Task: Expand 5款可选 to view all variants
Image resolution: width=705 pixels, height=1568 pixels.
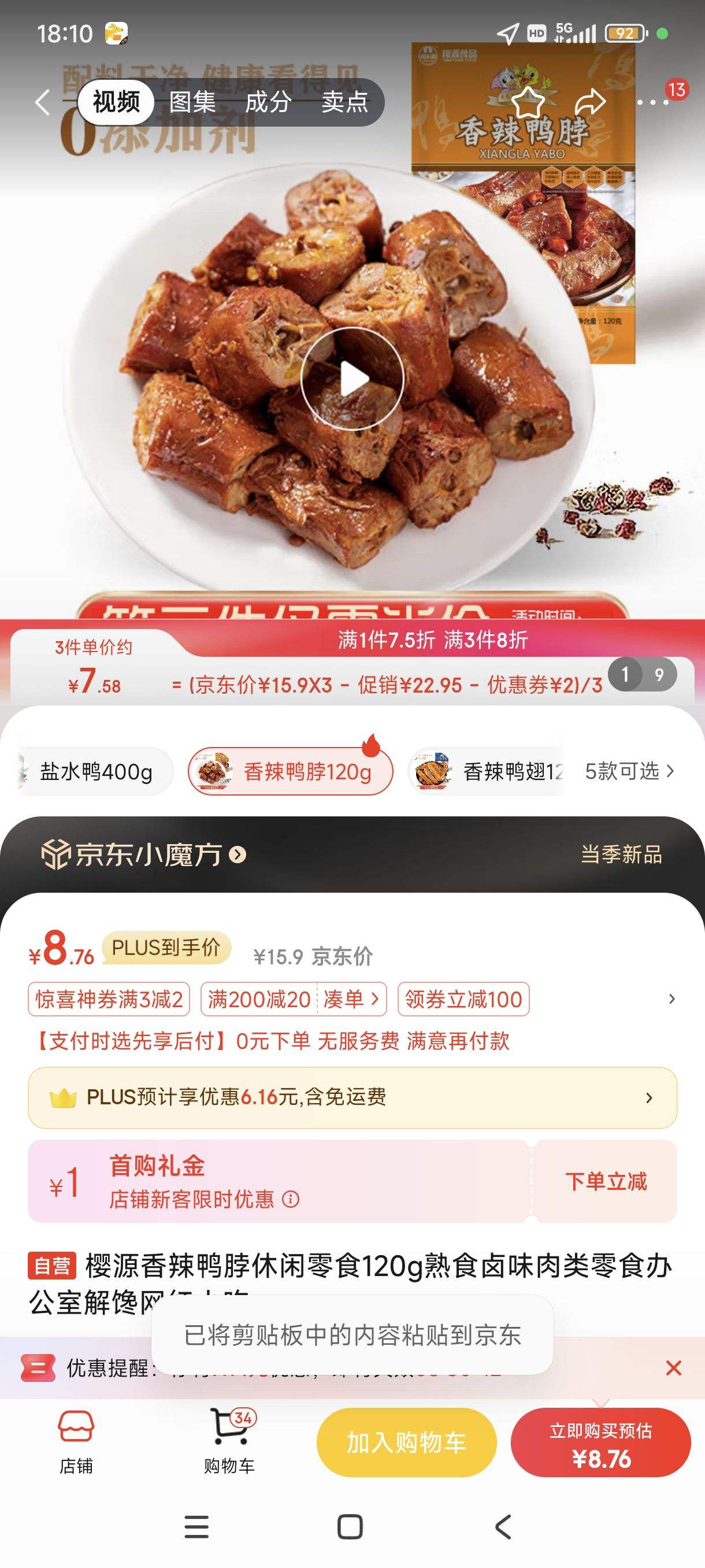Action: click(x=629, y=771)
